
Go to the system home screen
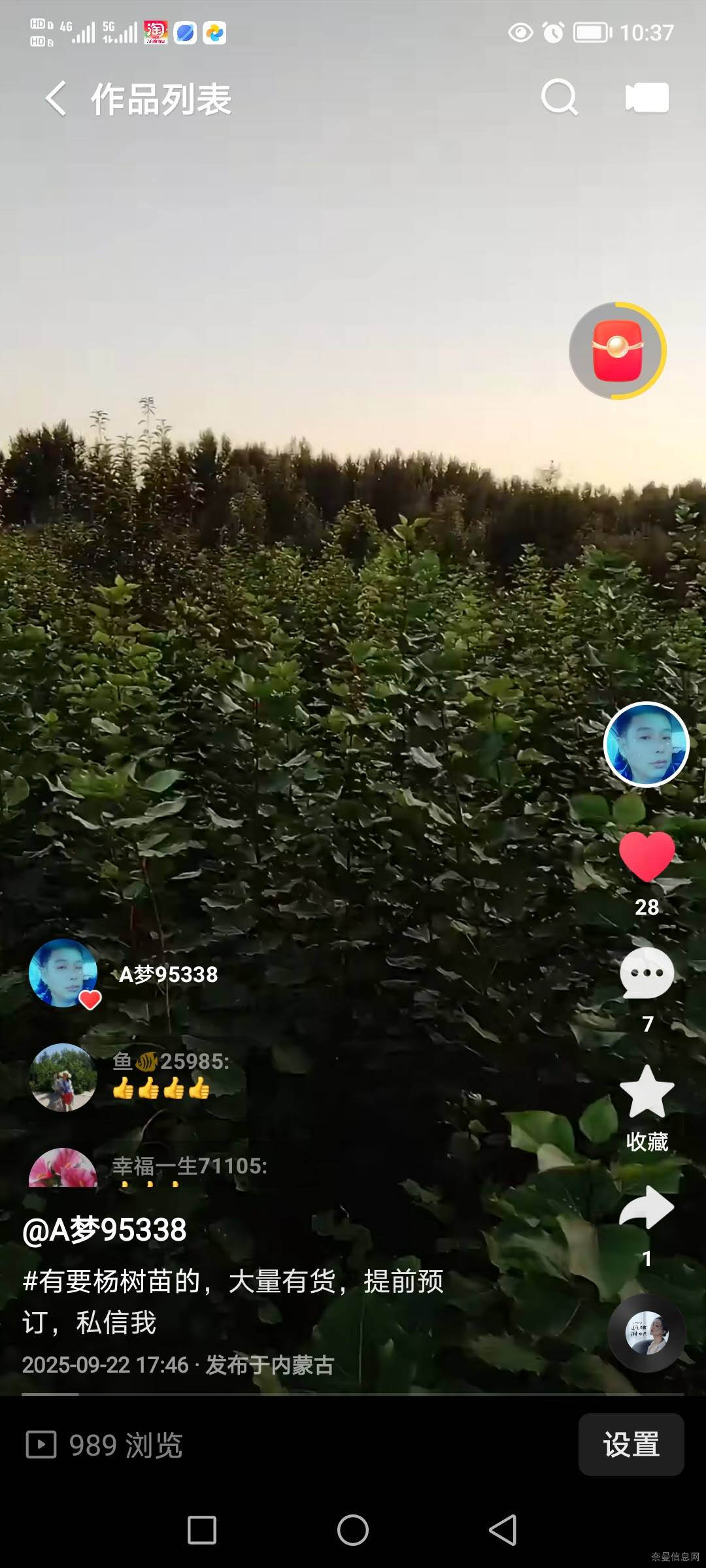(x=353, y=1530)
